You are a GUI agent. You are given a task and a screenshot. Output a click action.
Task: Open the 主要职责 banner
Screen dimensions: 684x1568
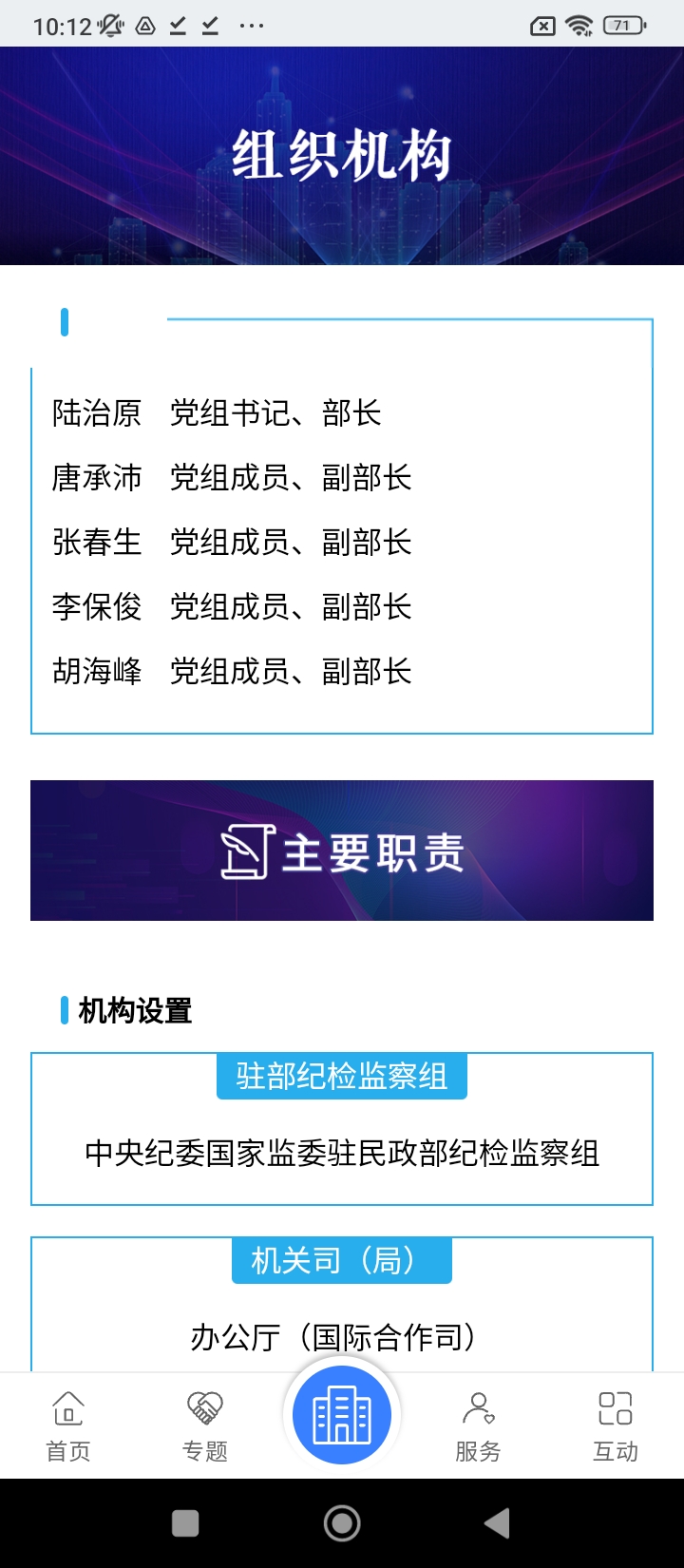point(342,851)
